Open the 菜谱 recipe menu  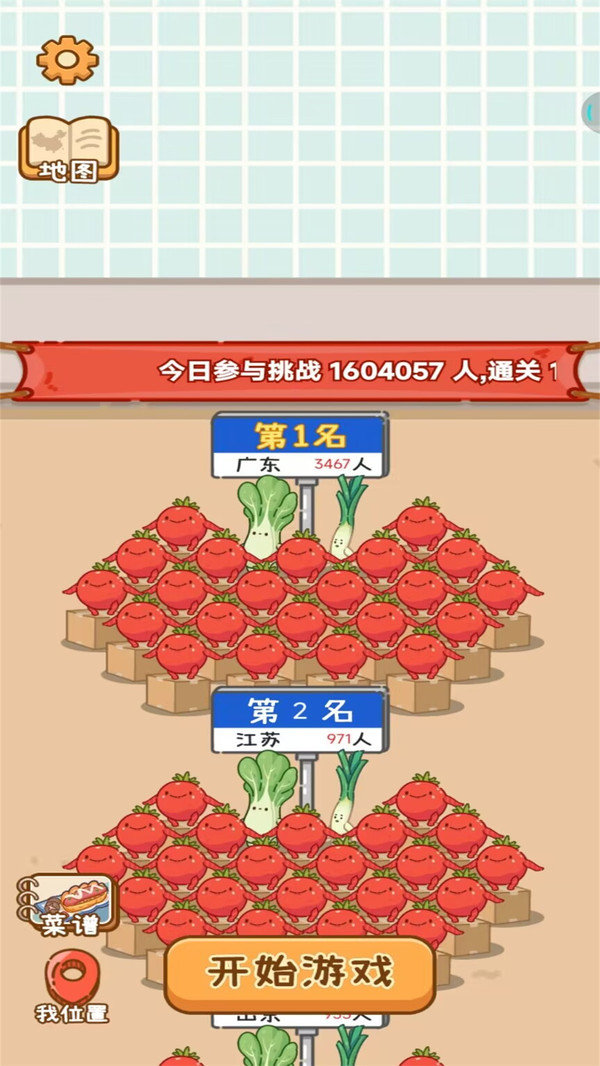click(68, 904)
